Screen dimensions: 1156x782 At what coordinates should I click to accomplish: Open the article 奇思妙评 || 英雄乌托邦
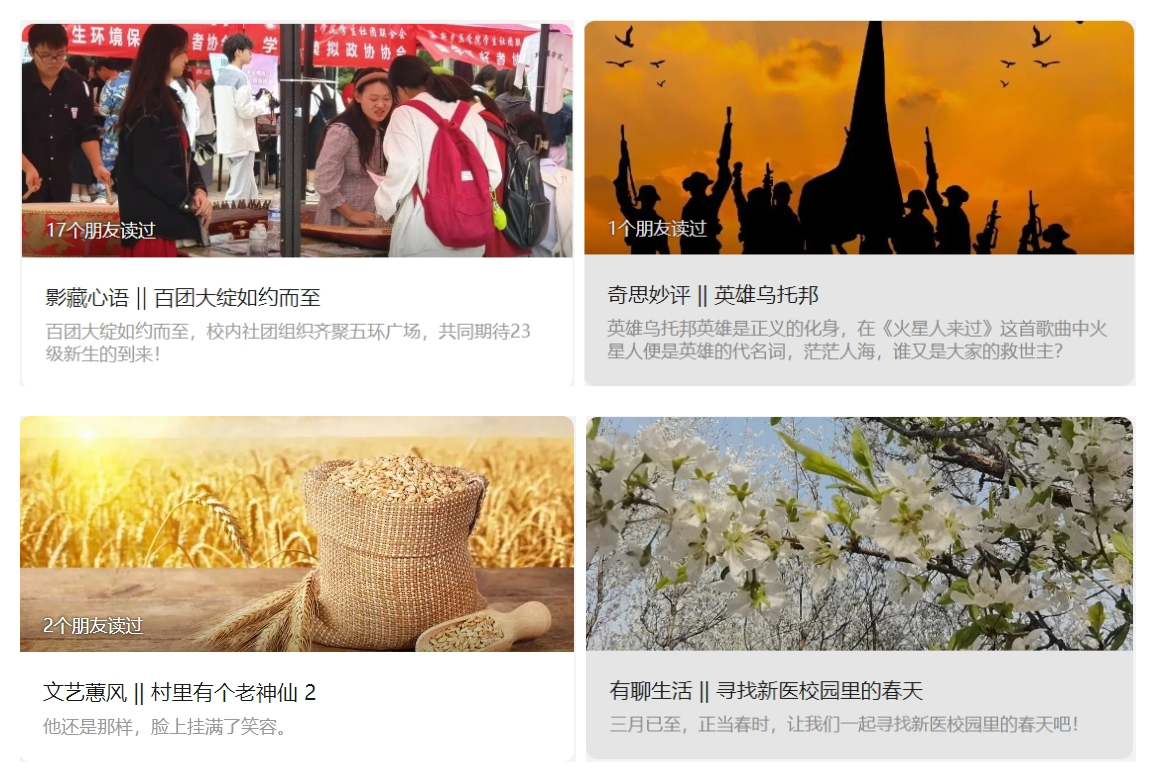713,295
